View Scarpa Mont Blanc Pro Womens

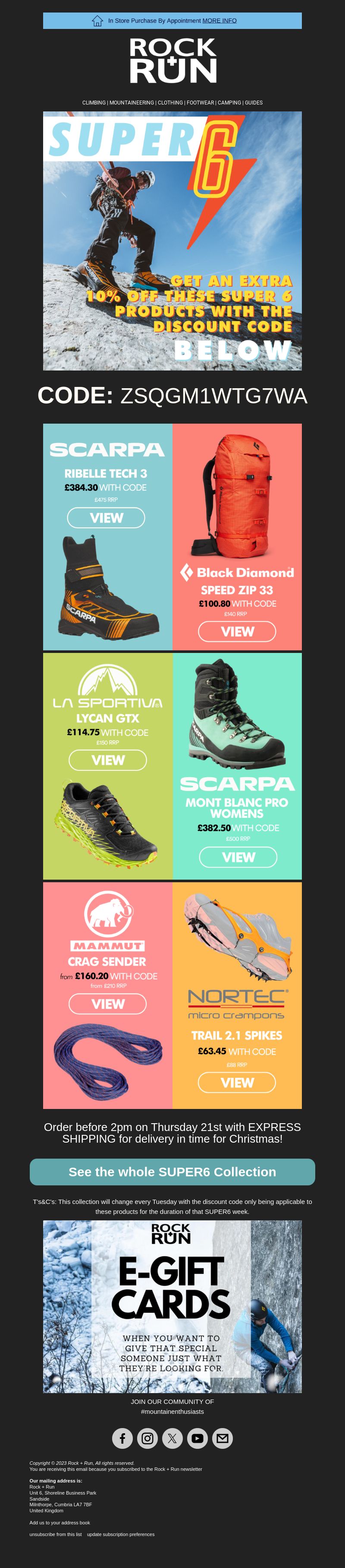[x=238, y=857]
